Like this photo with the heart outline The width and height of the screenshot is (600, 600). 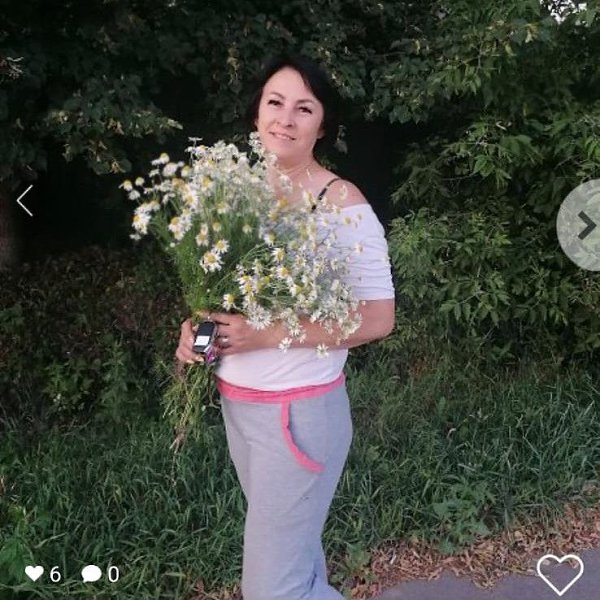[x=559, y=574]
